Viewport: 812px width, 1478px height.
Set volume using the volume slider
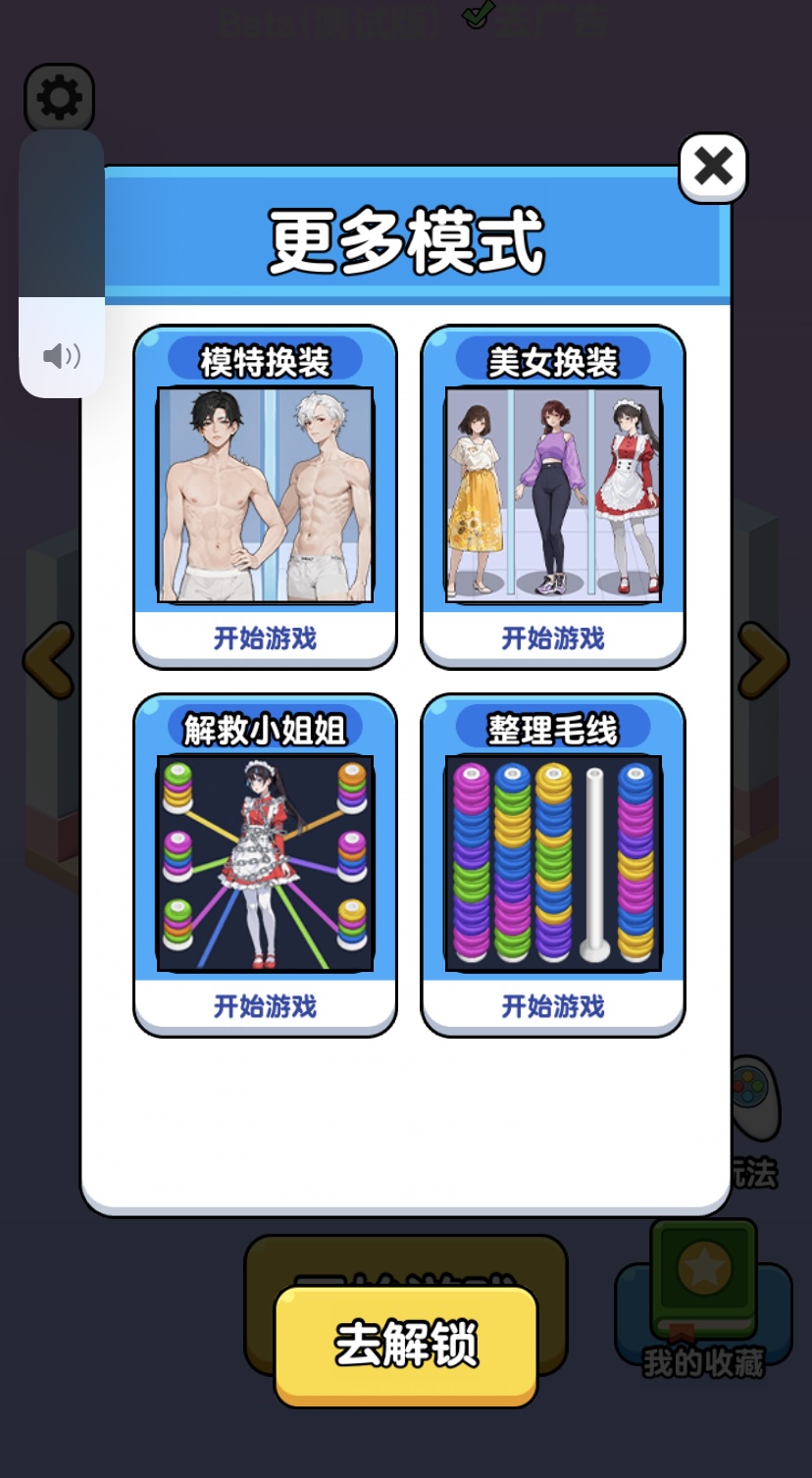tap(62, 265)
